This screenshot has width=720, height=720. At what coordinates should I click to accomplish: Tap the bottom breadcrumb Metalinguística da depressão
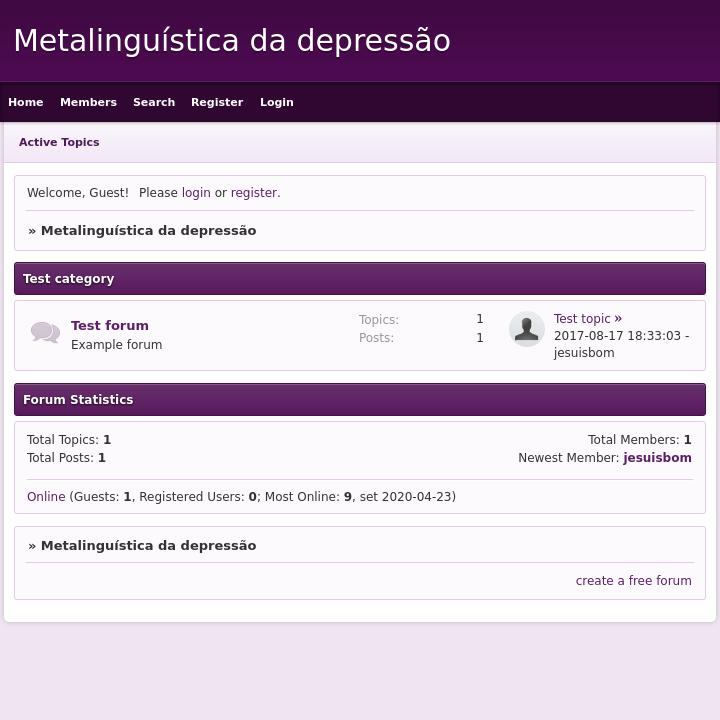[148, 546]
